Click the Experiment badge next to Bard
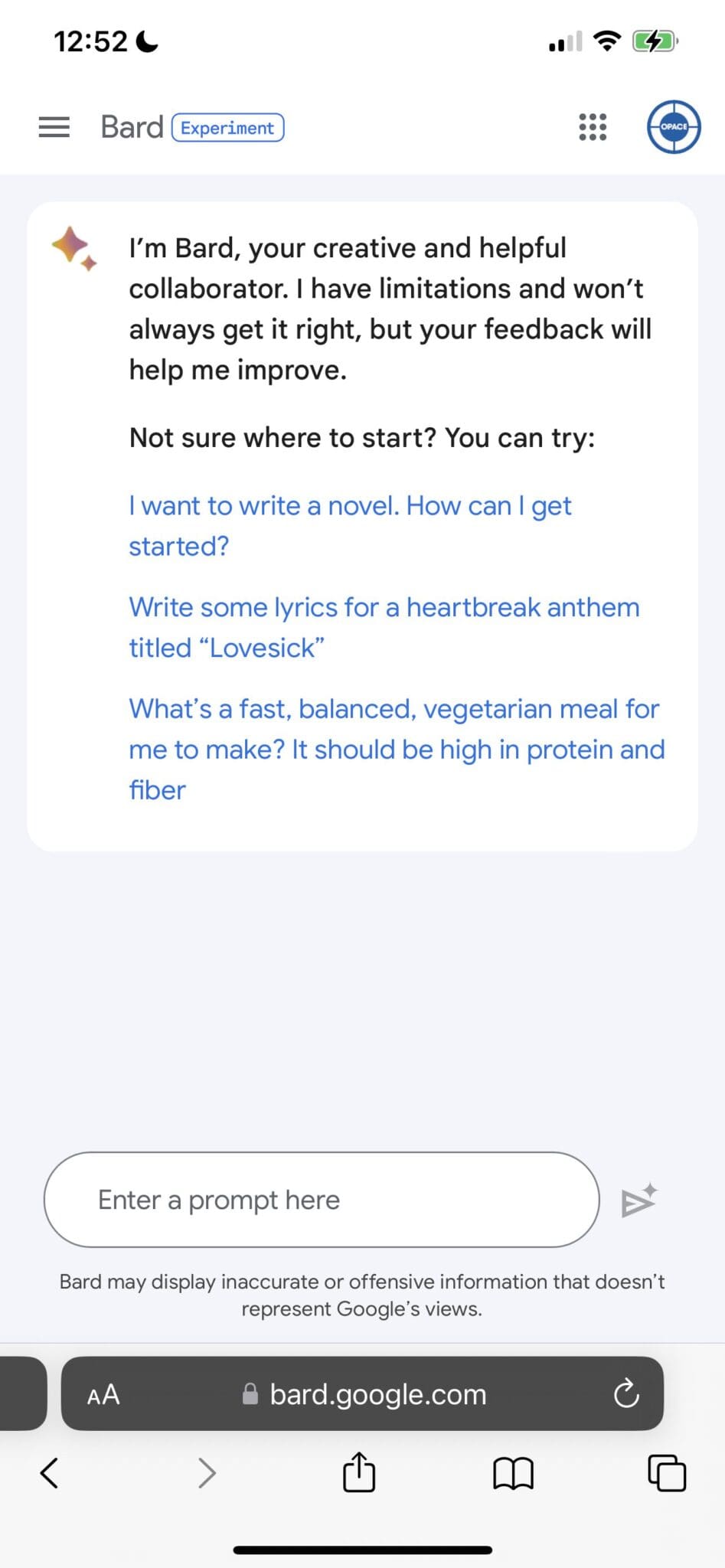Viewport: 725px width, 1568px height. (x=227, y=128)
